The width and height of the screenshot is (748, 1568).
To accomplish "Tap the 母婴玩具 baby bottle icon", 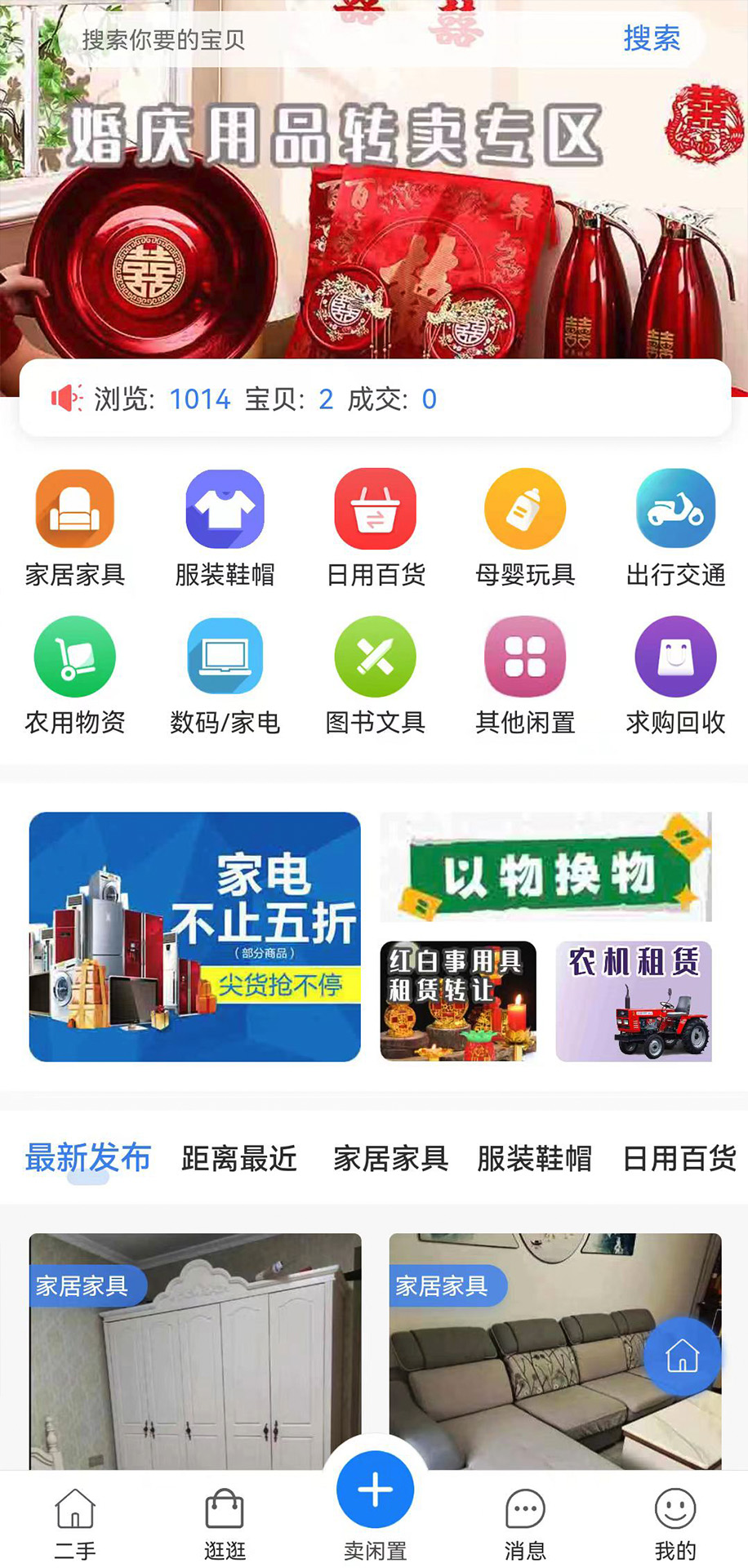I will 525,508.
